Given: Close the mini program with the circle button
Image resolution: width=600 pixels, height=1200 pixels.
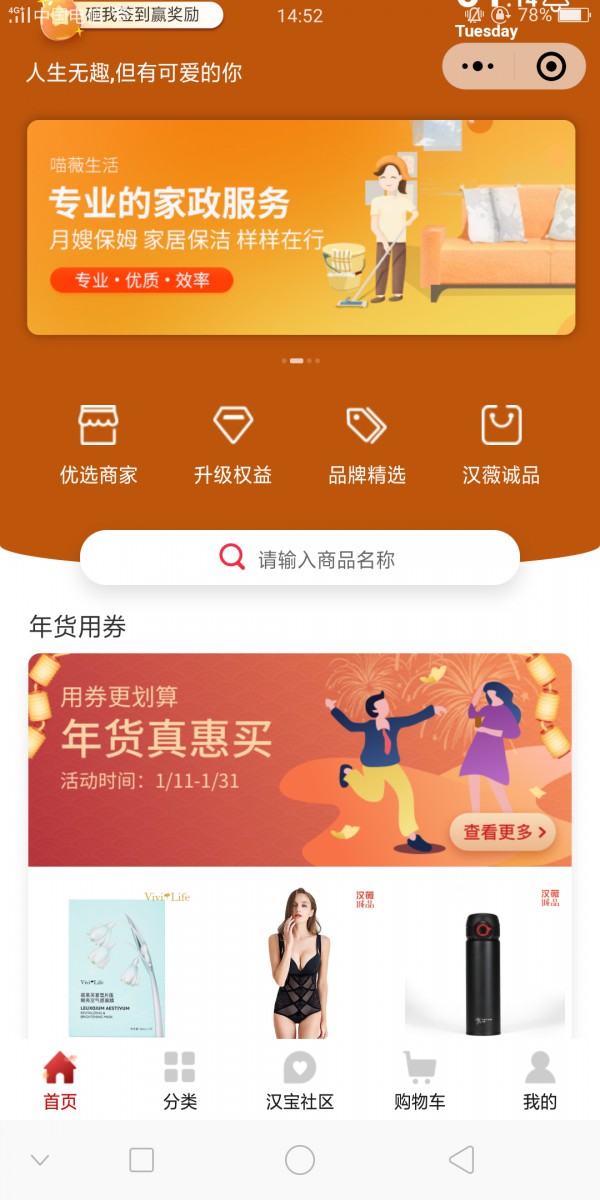Looking at the screenshot, I should point(551,67).
